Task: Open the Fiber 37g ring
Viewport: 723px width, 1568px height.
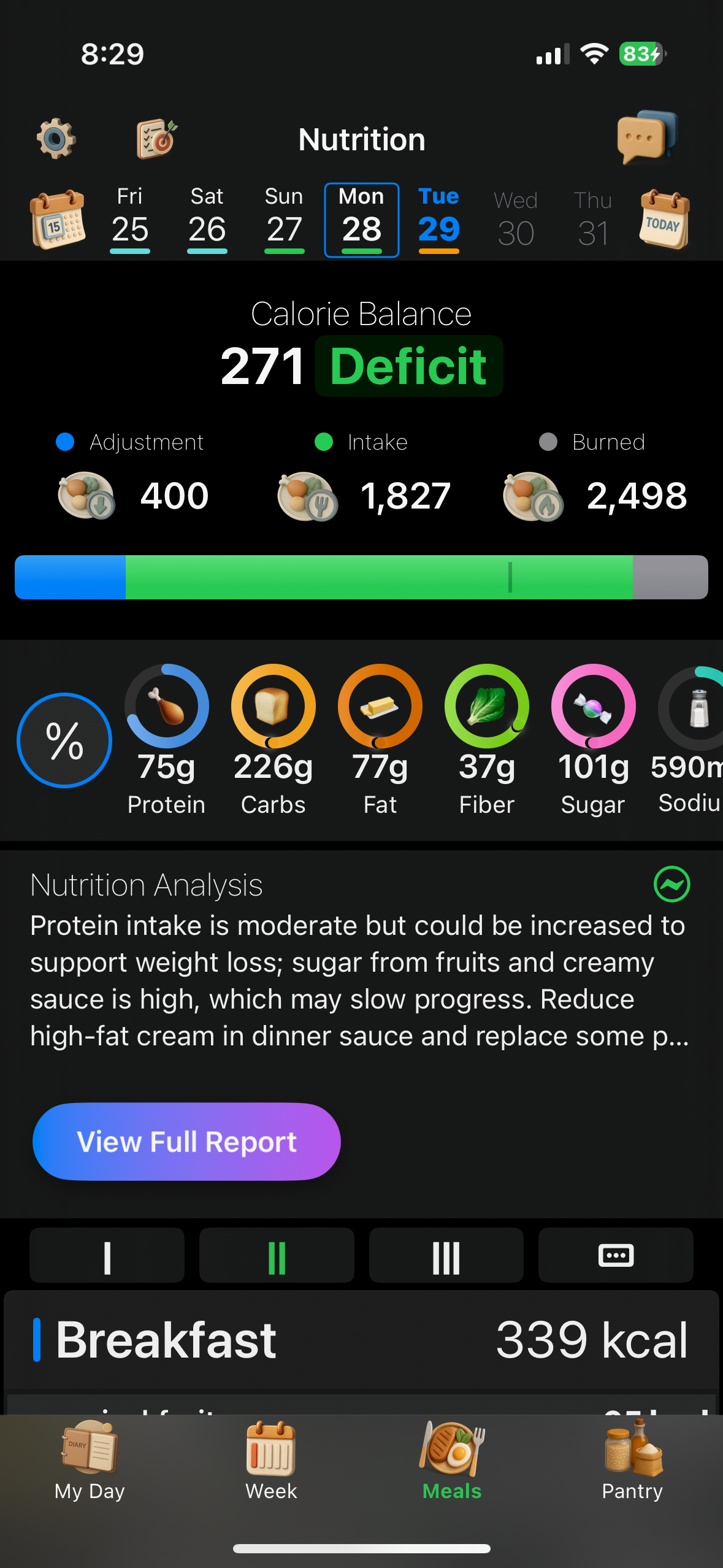Action: click(486, 707)
